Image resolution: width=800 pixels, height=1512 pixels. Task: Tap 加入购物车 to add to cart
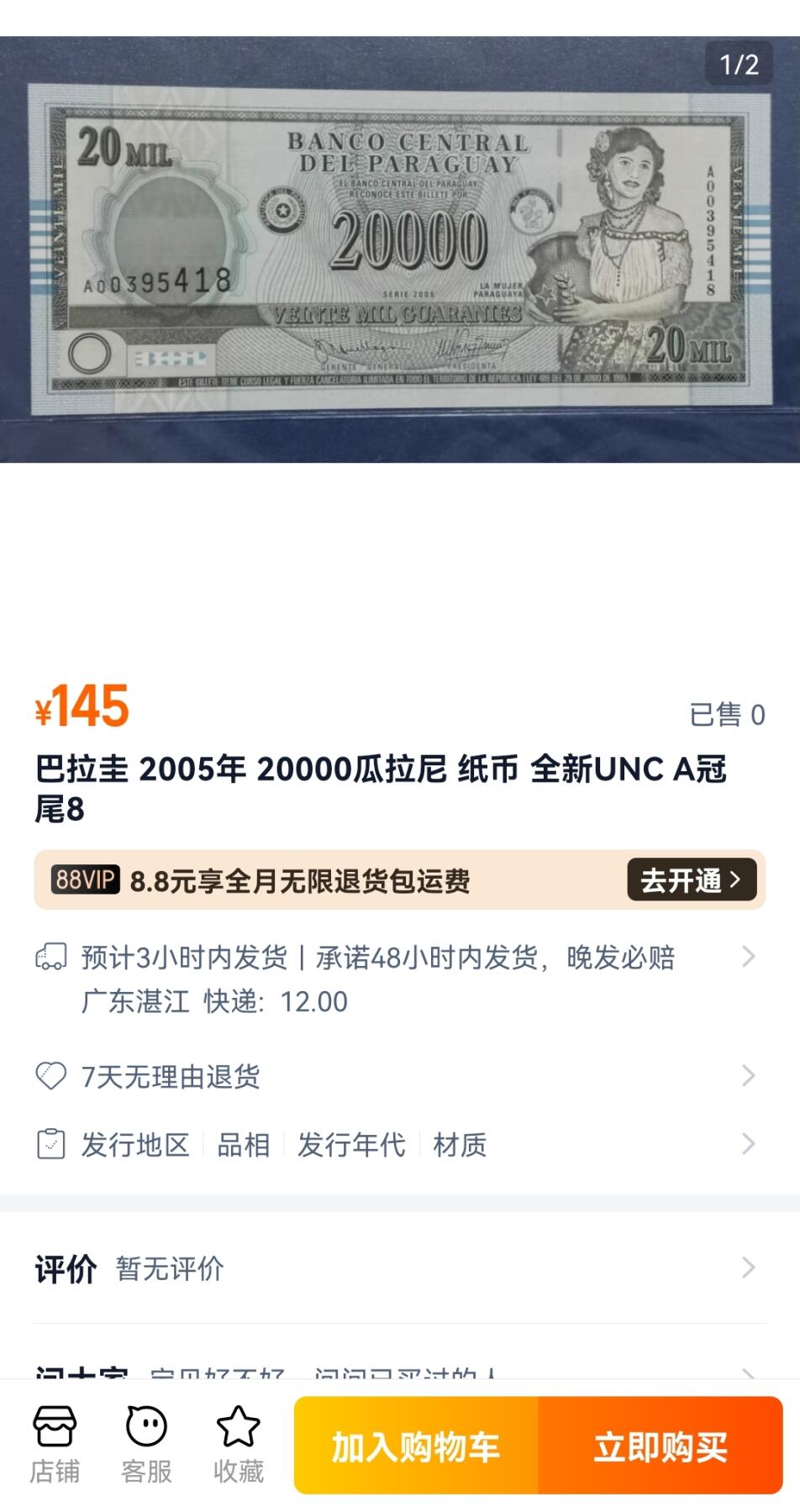(416, 1446)
